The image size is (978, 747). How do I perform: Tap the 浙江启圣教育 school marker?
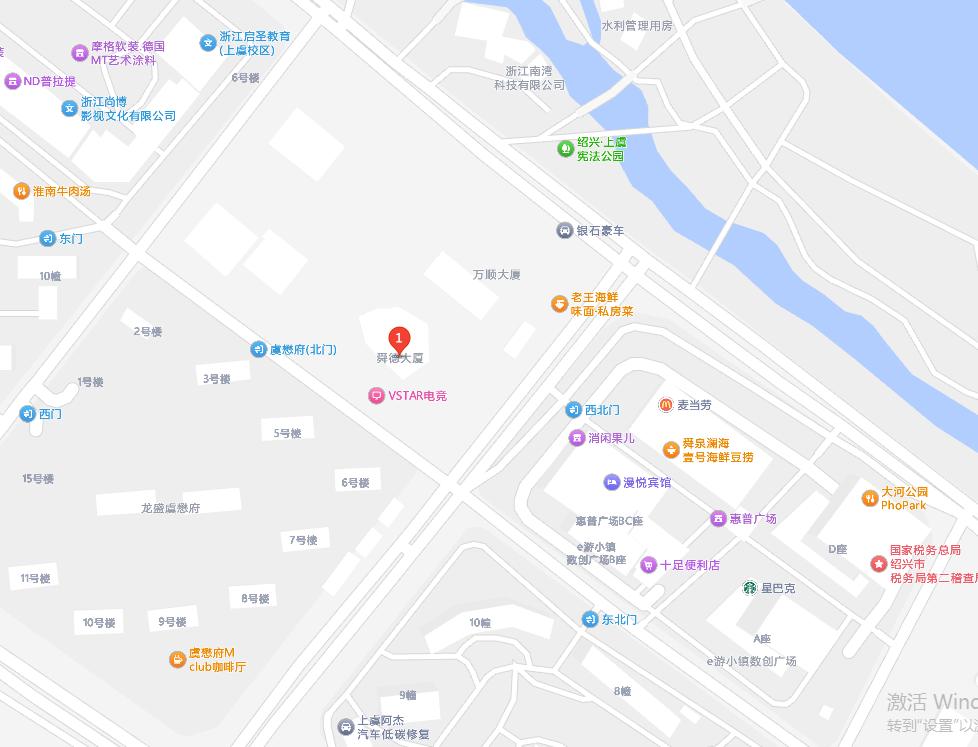pyautogui.click(x=208, y=42)
